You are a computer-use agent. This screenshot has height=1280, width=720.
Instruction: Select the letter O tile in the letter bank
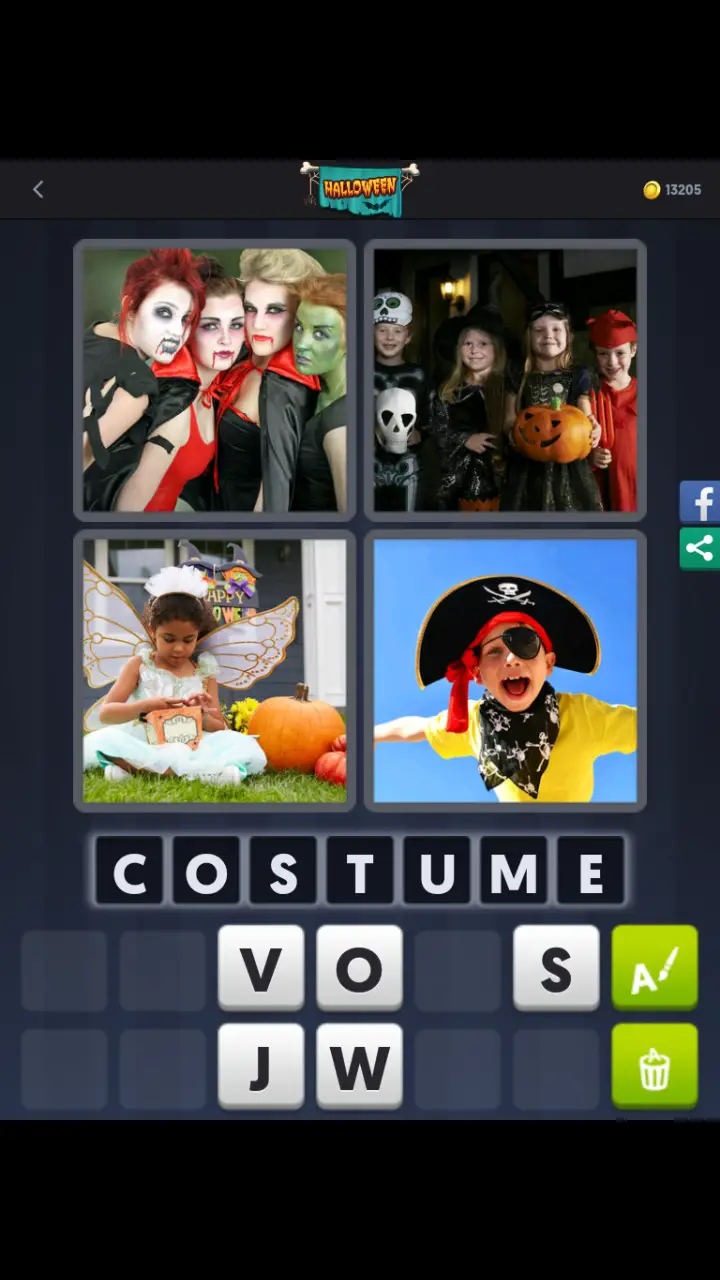359,968
